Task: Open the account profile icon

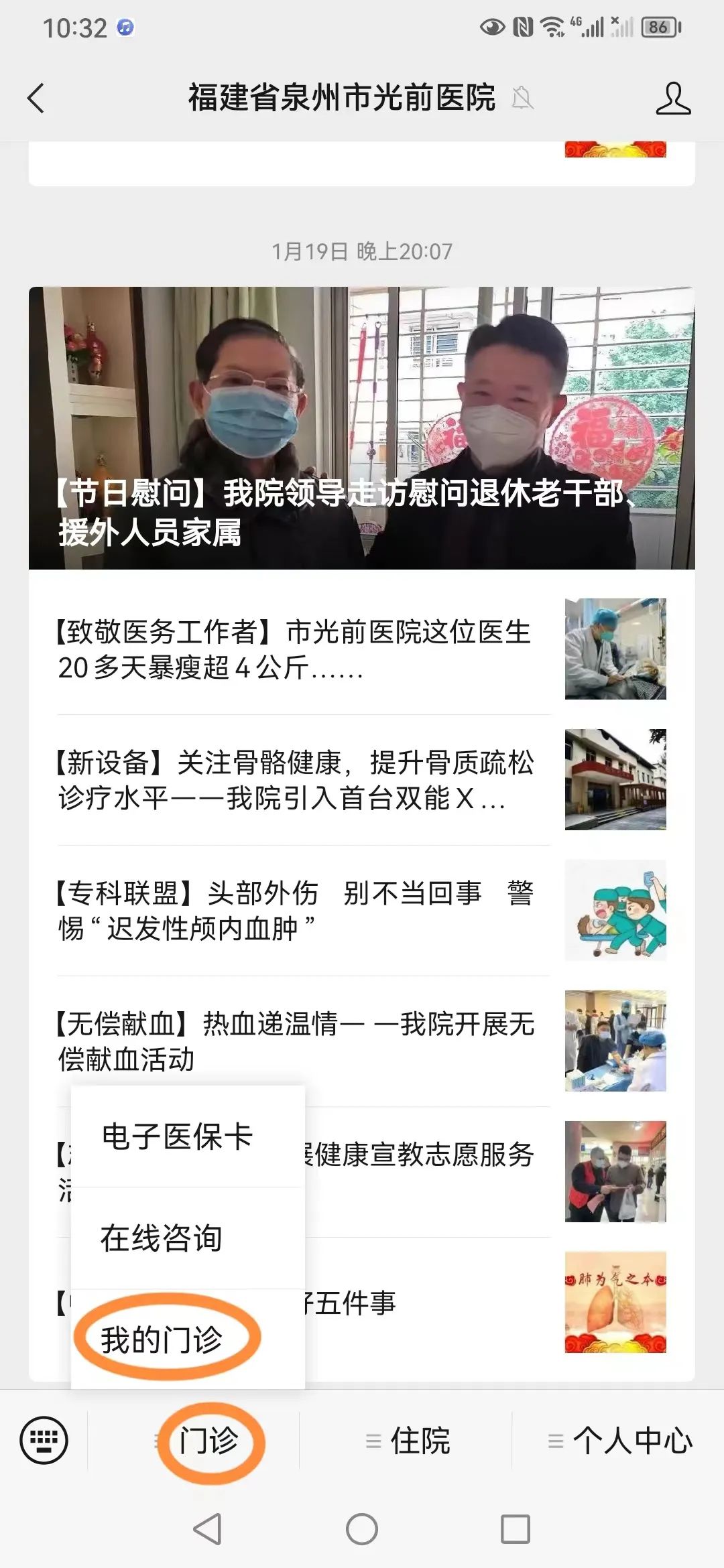Action: (672, 99)
